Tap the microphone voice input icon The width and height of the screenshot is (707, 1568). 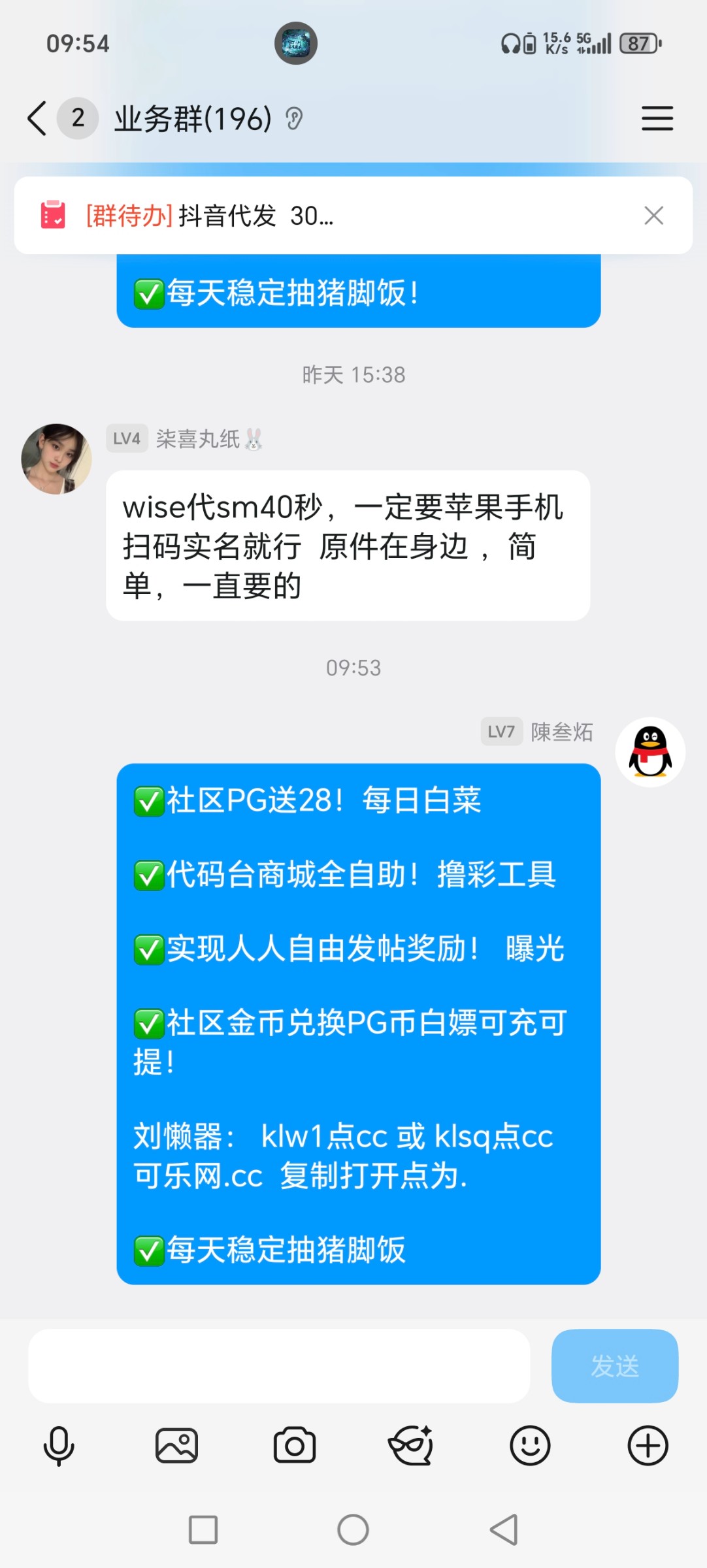click(59, 1445)
